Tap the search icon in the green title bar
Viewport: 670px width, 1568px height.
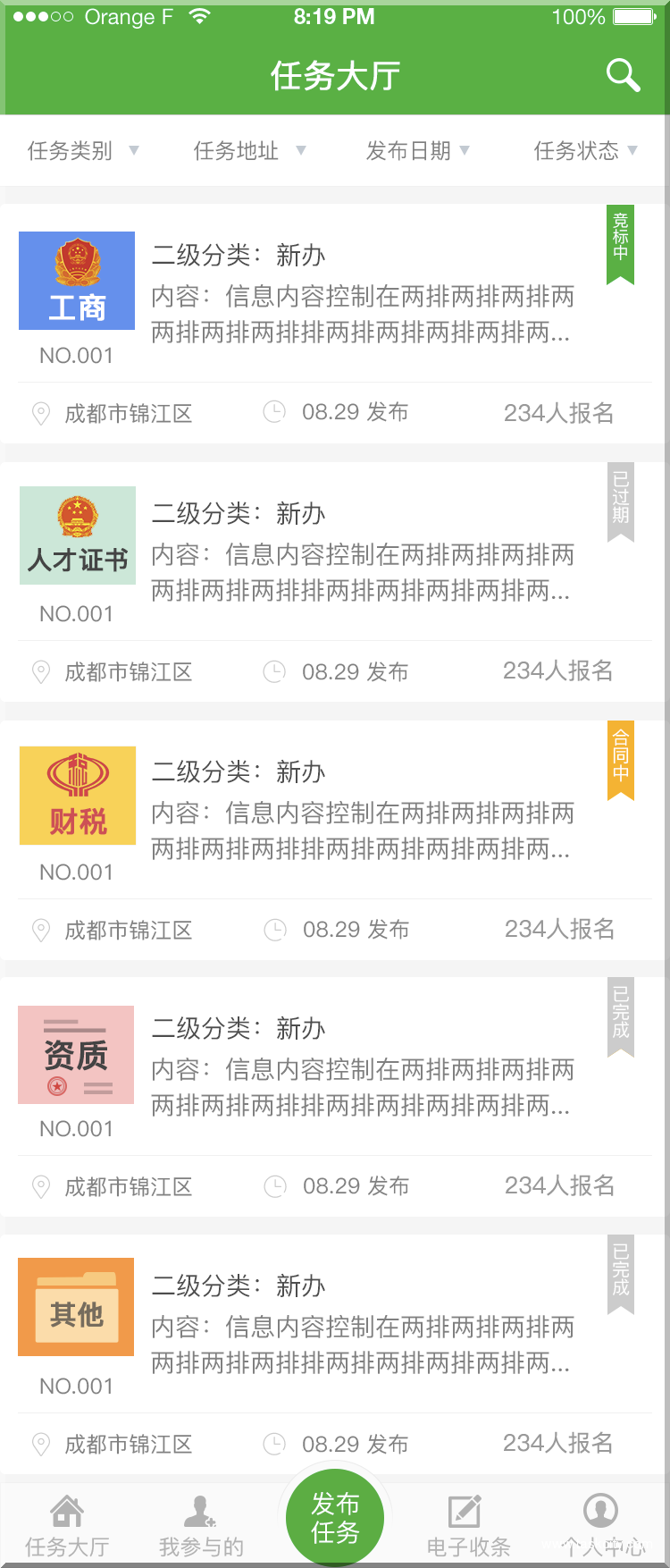624,76
